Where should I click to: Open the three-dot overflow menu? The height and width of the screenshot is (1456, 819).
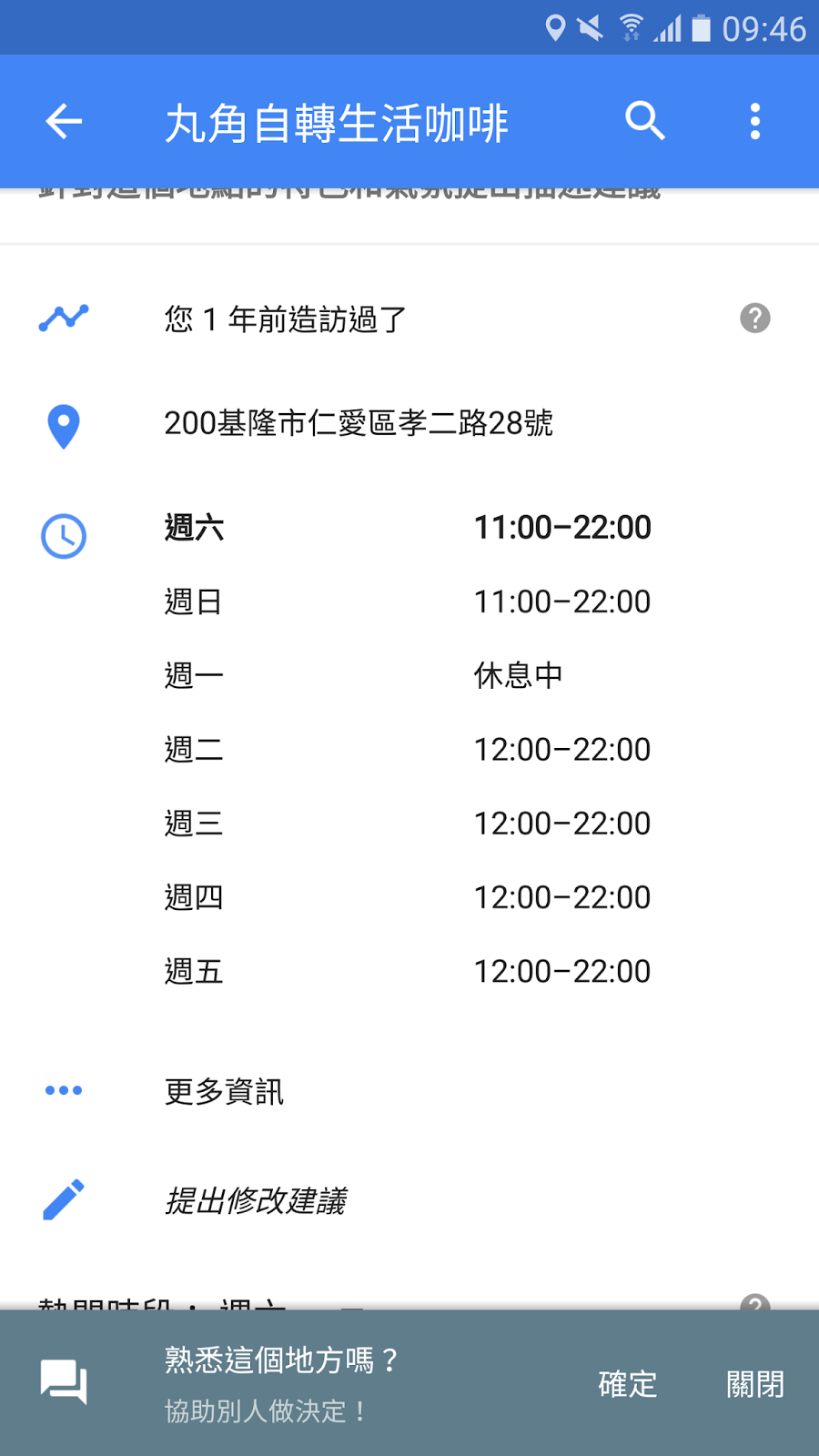pyautogui.click(x=754, y=121)
